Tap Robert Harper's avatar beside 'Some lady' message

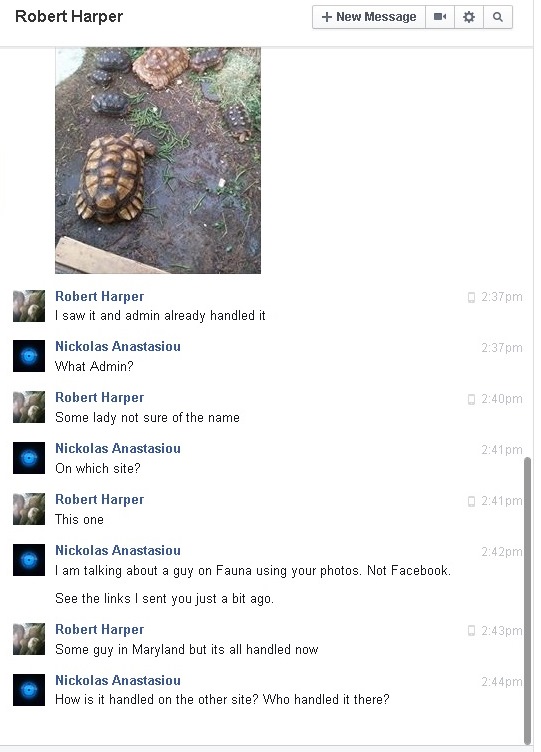point(29,407)
